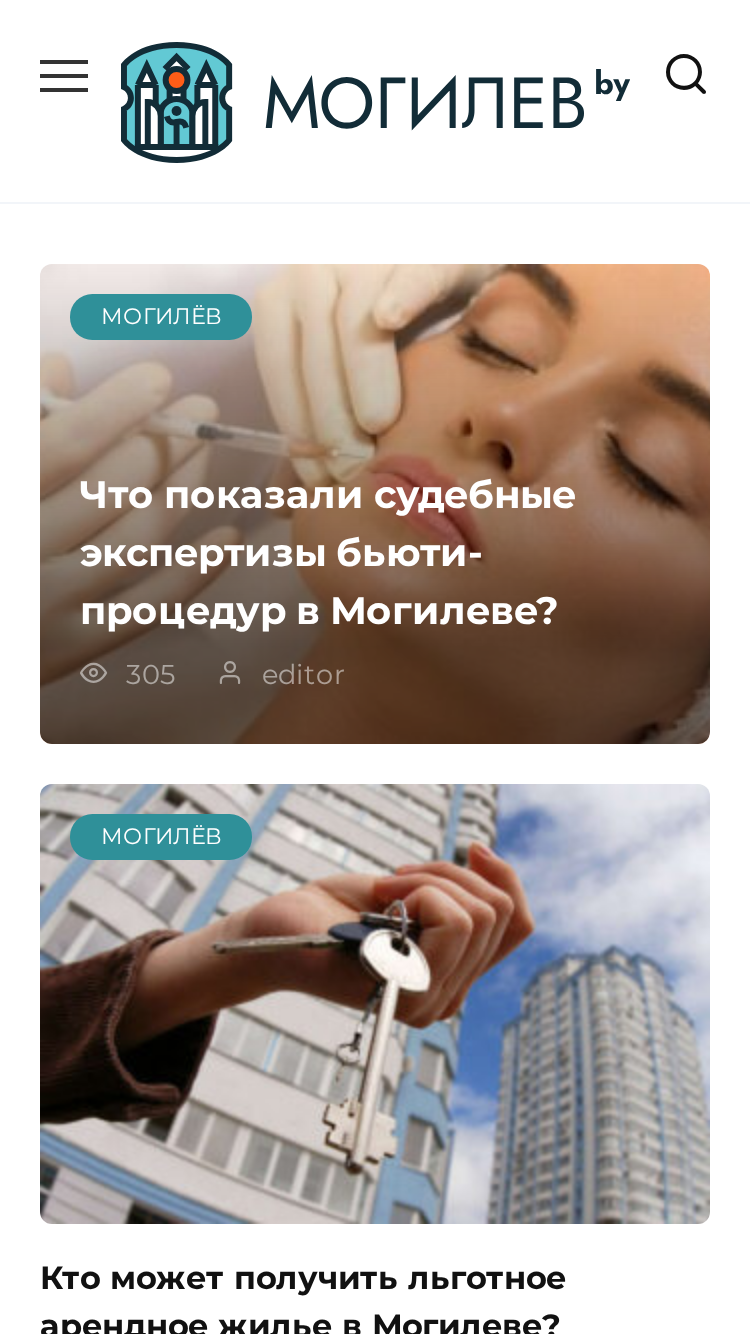This screenshot has height=1334, width=750.
Task: Go to Могилев.by home via logo
Action: 375,102
